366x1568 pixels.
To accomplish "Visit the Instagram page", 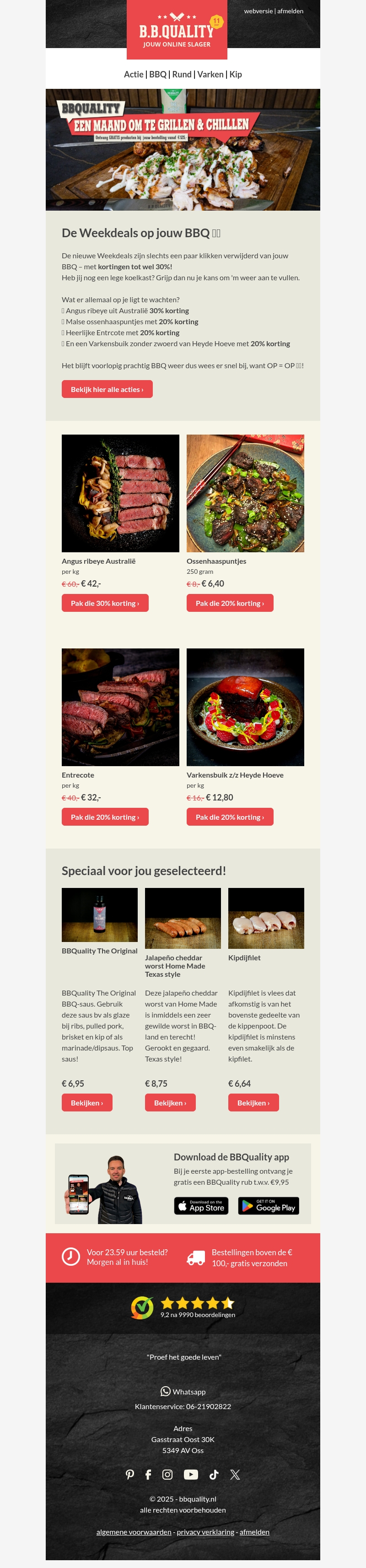I will (167, 1474).
